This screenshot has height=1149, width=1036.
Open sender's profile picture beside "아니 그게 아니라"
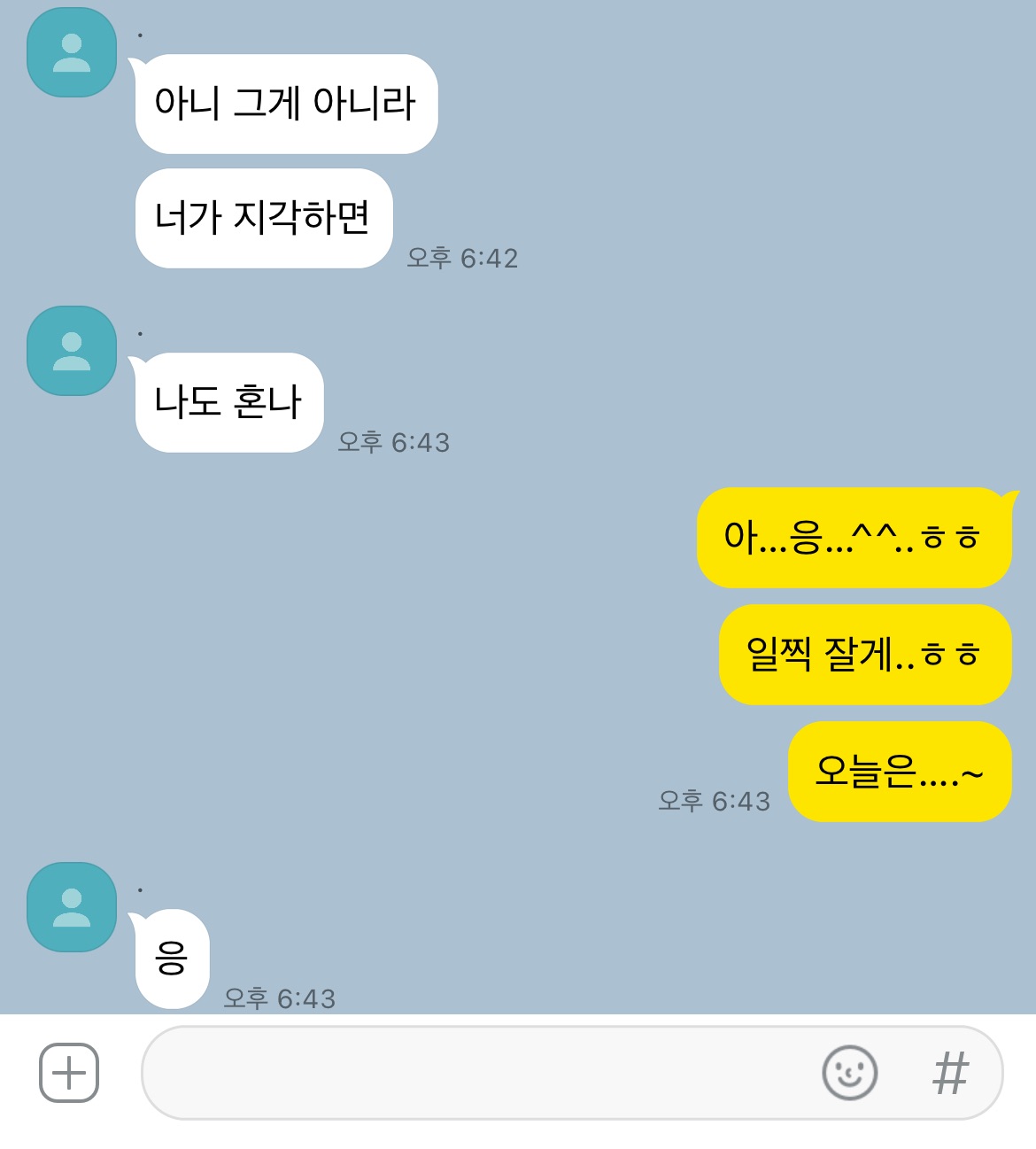pyautogui.click(x=72, y=52)
